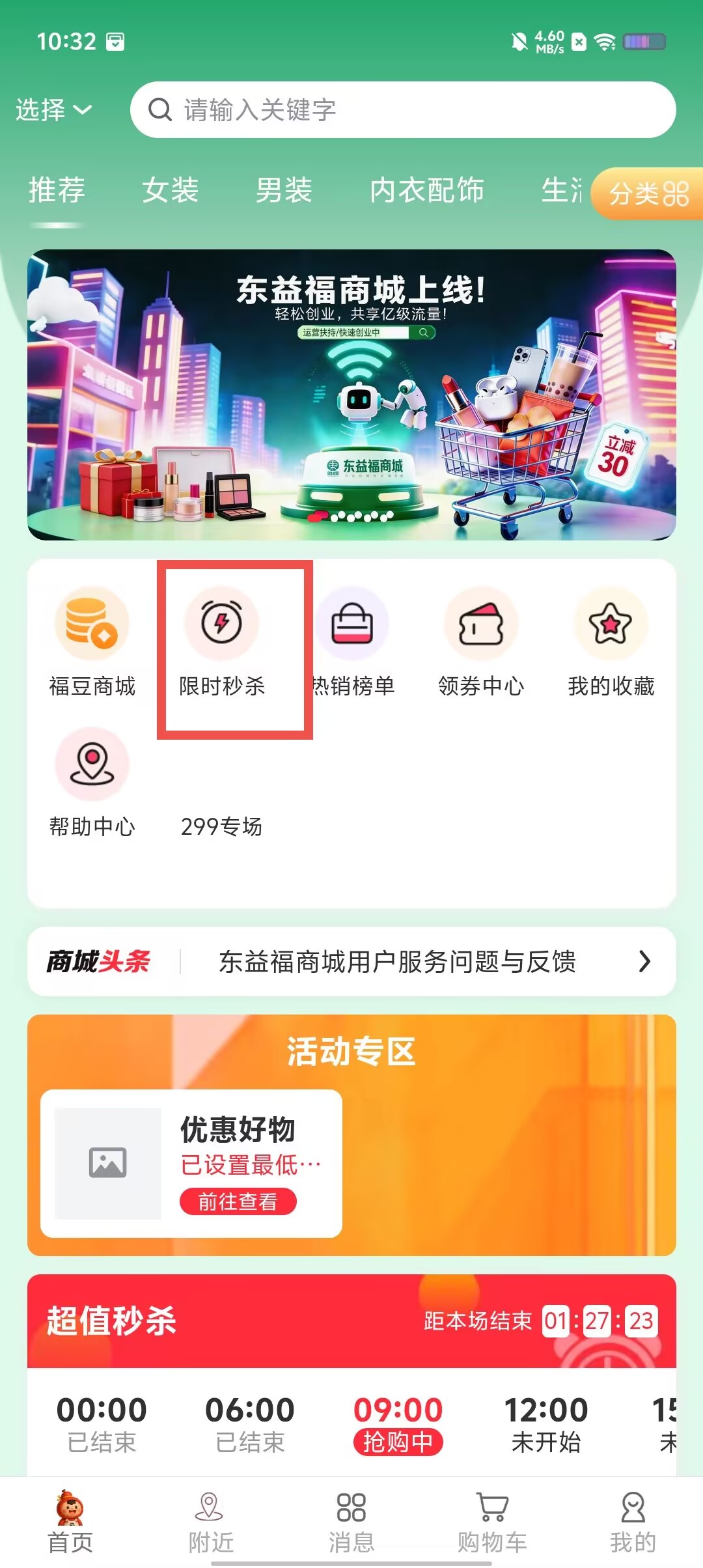Select the 12:00 未开始 flash sale slot
The height and width of the screenshot is (1568, 703).
(546, 1425)
